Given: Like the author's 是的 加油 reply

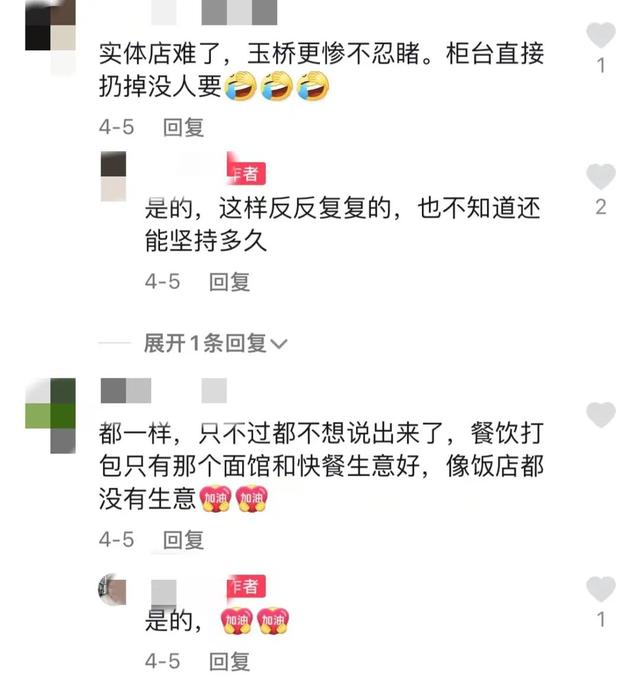Looking at the screenshot, I should pos(601,590).
